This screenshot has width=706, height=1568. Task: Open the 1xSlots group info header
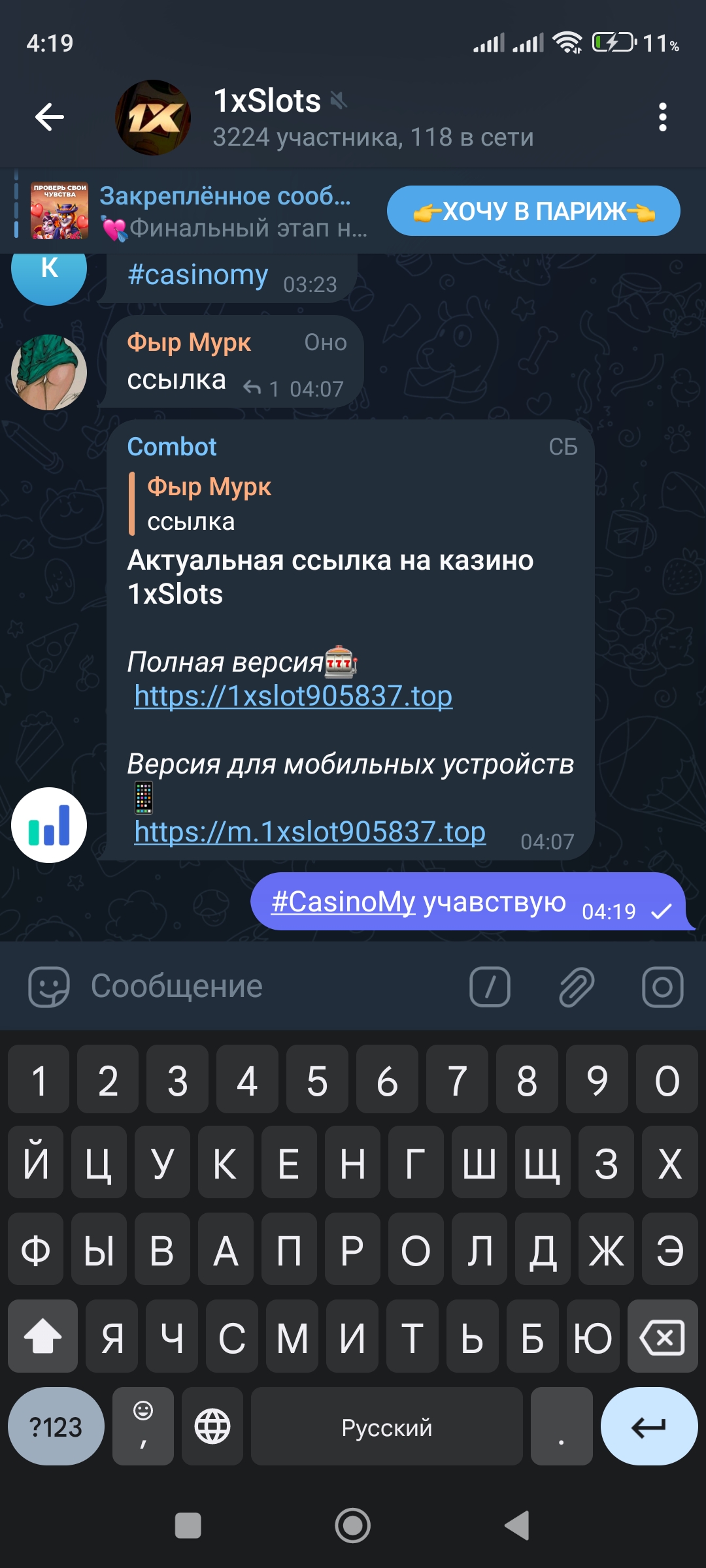click(373, 118)
